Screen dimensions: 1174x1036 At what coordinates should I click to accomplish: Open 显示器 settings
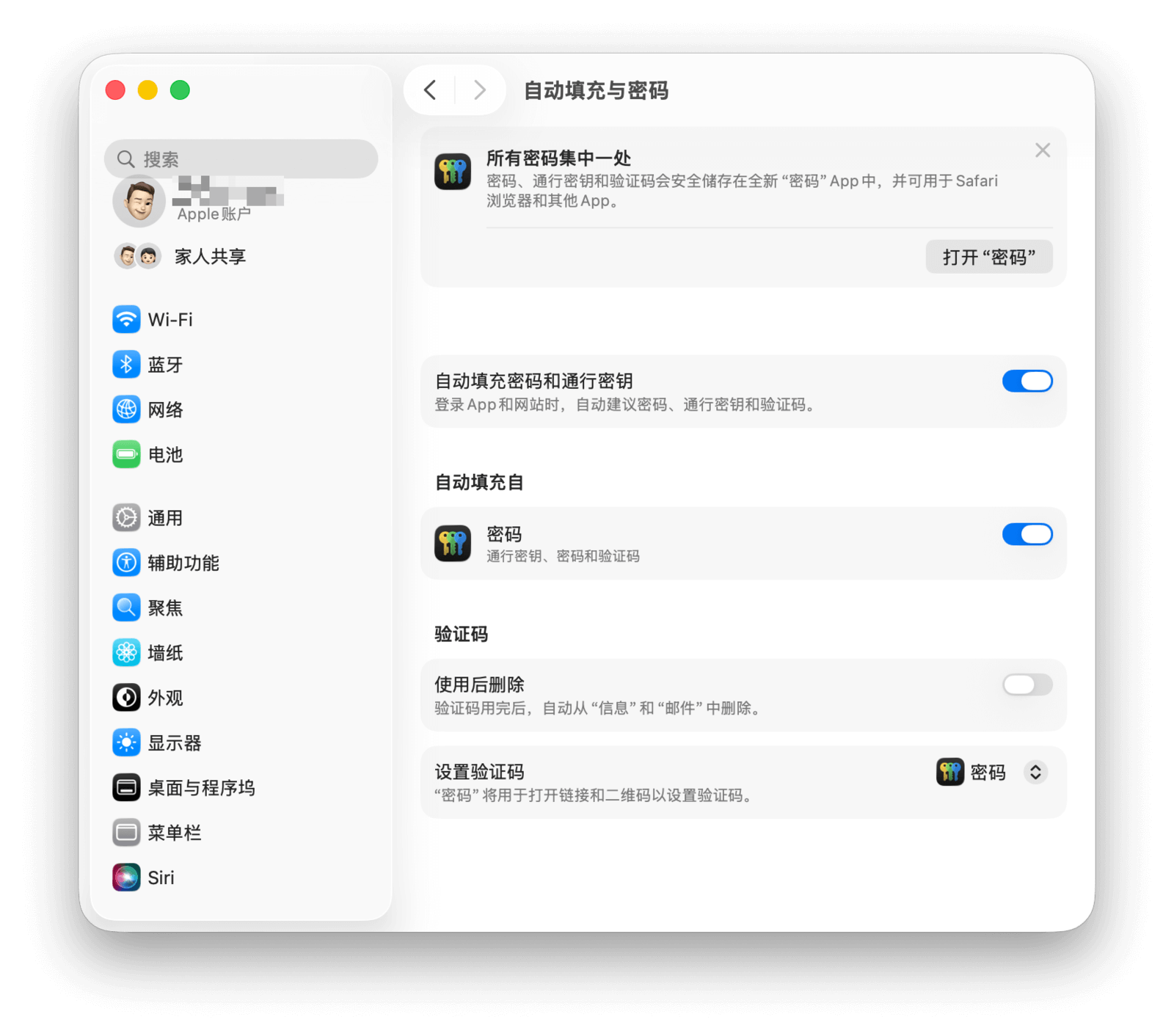174,743
